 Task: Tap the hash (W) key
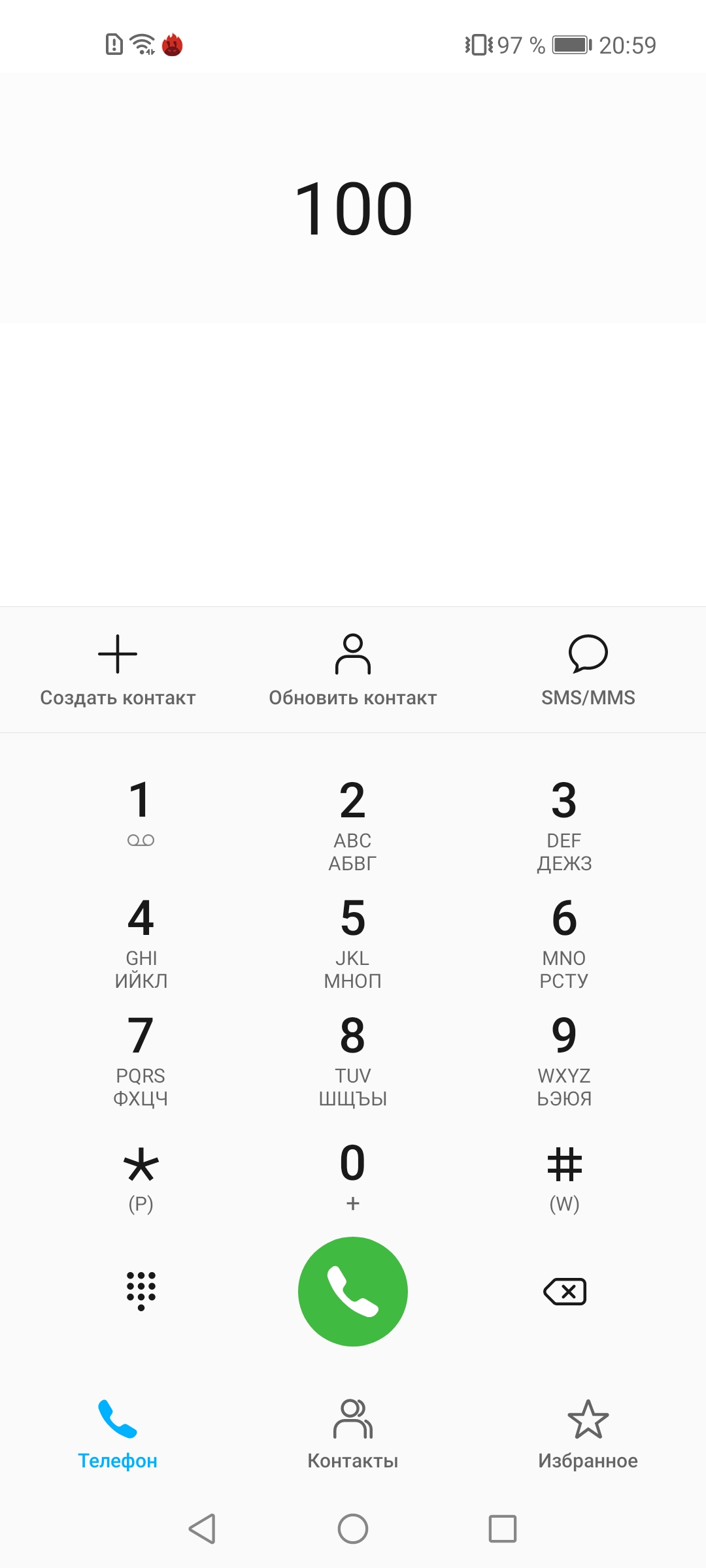click(x=564, y=1176)
